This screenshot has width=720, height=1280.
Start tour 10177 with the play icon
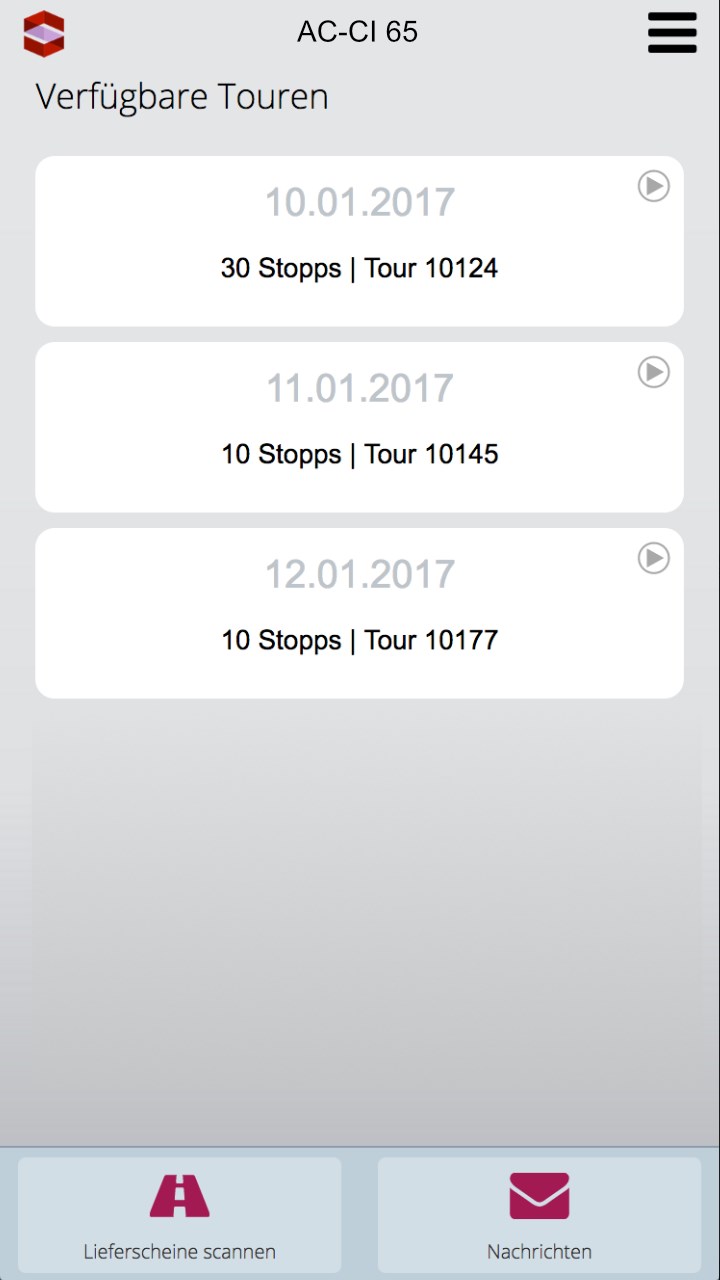coord(654,558)
